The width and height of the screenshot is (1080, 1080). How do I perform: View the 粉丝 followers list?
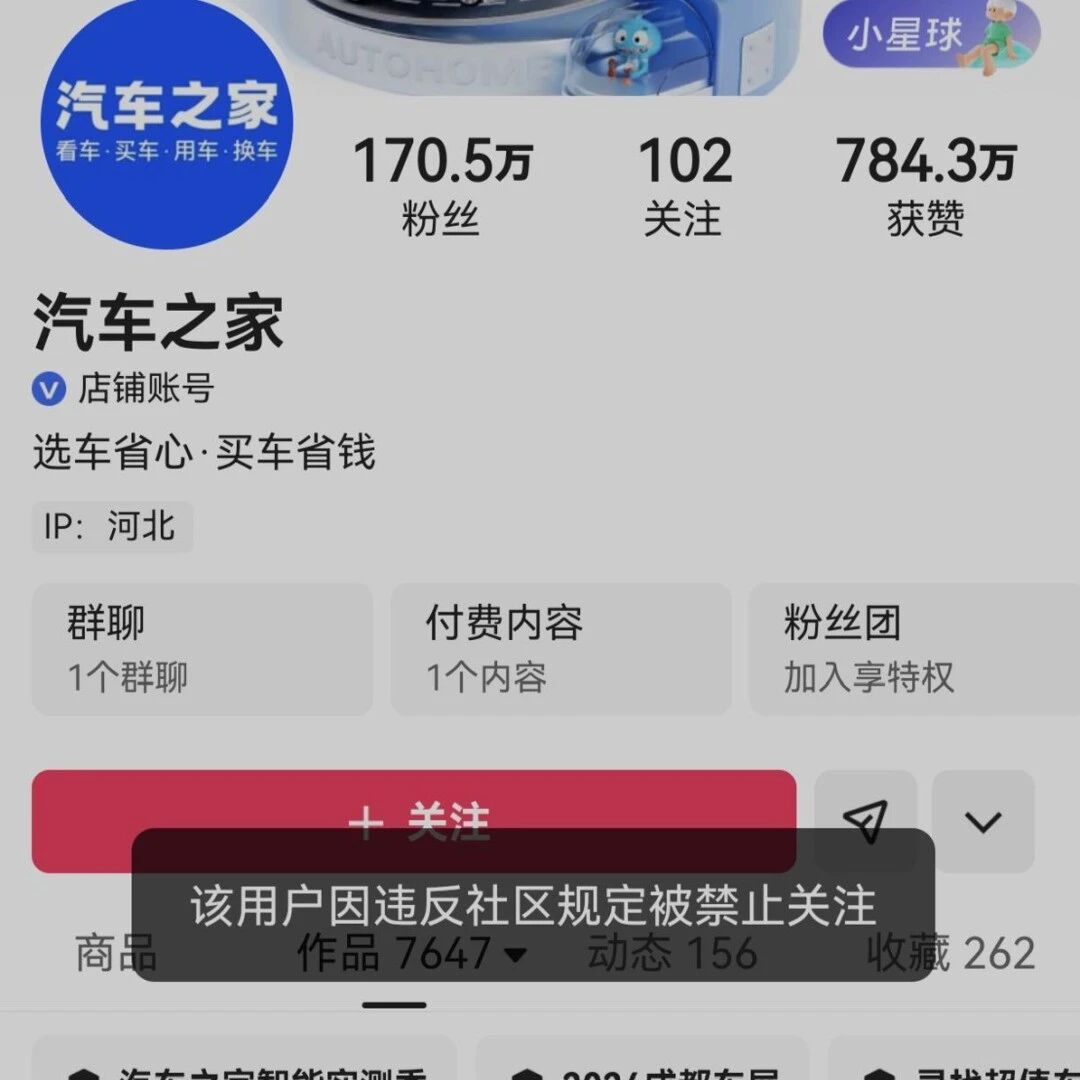(441, 186)
